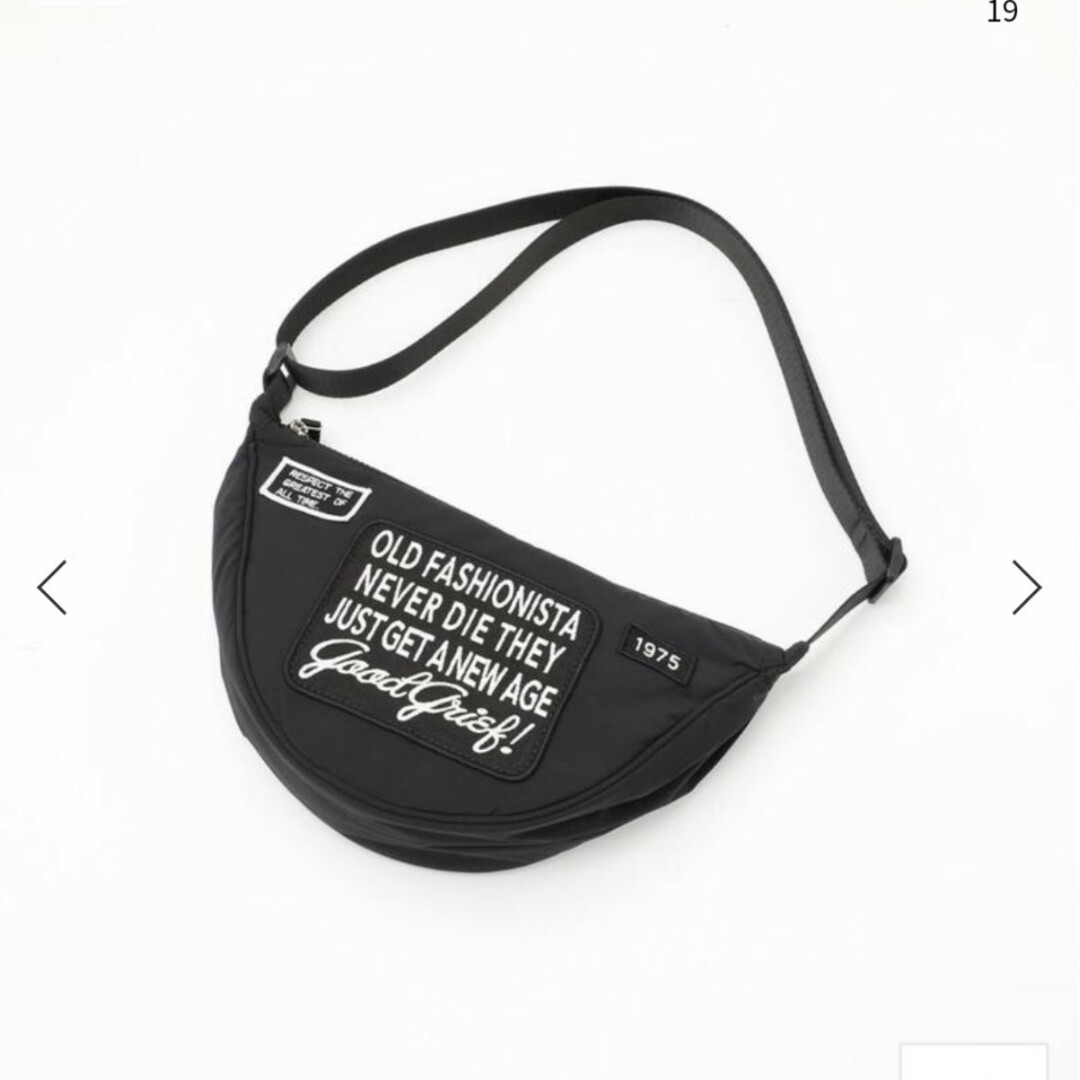
Task: Go back to the previous product image
Action: pyautogui.click(x=52, y=587)
